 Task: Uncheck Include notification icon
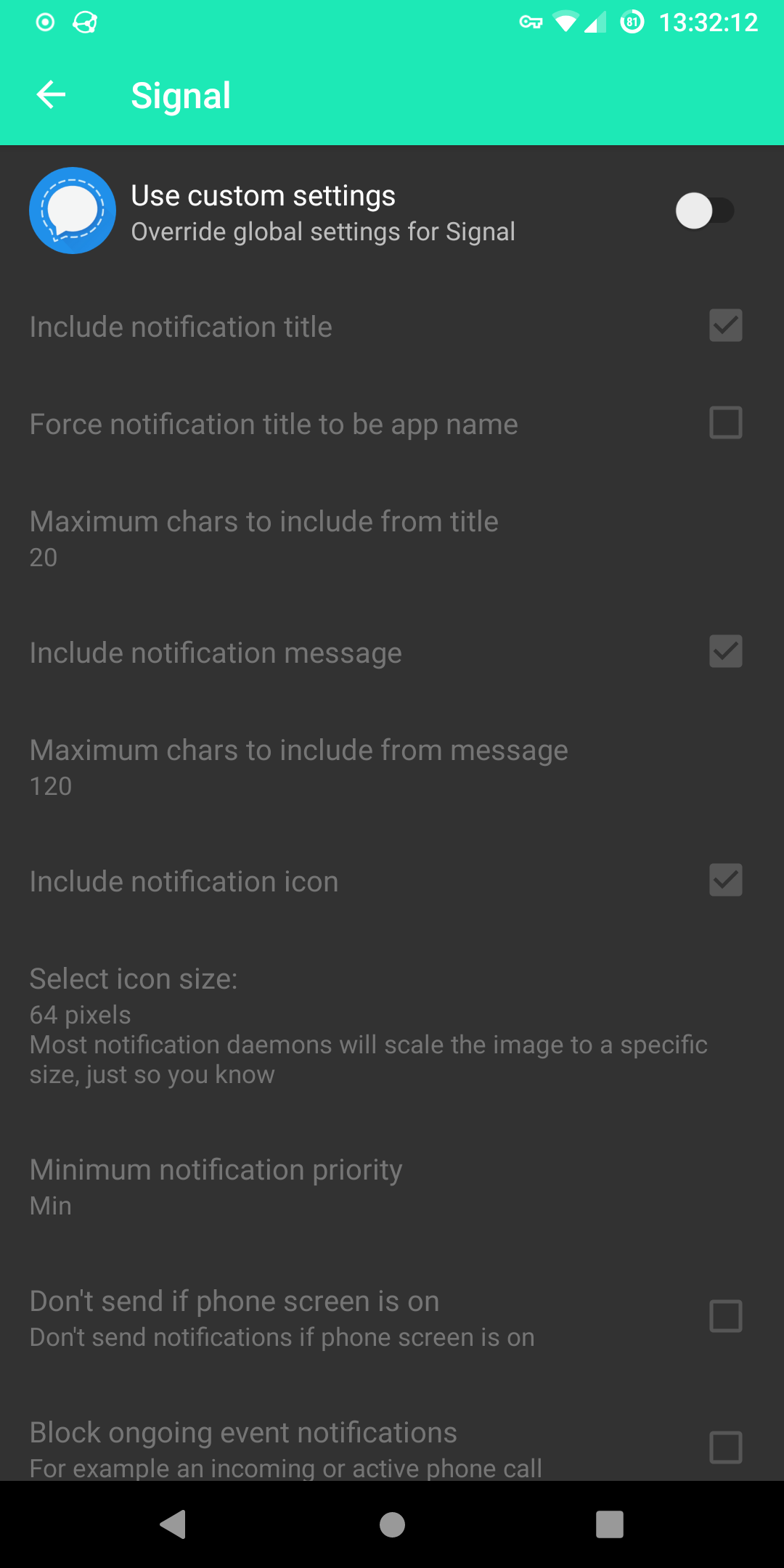[x=725, y=880]
